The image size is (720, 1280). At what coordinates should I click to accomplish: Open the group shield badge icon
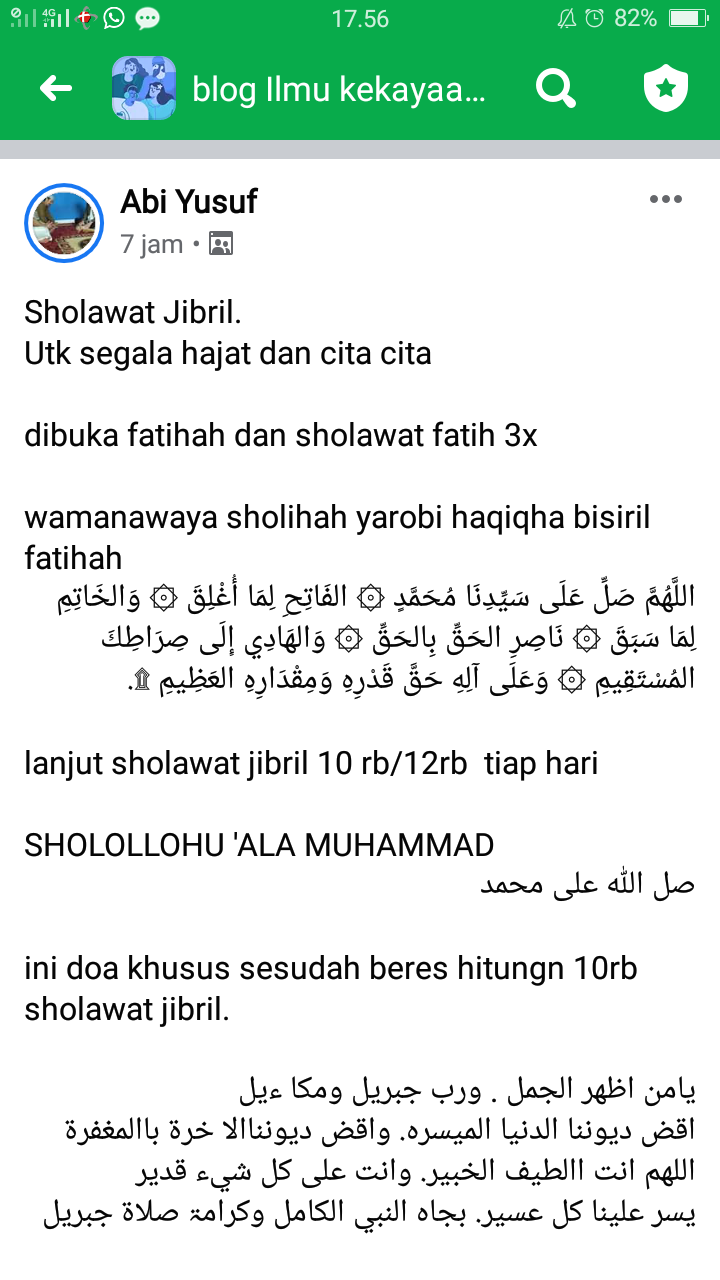click(664, 89)
